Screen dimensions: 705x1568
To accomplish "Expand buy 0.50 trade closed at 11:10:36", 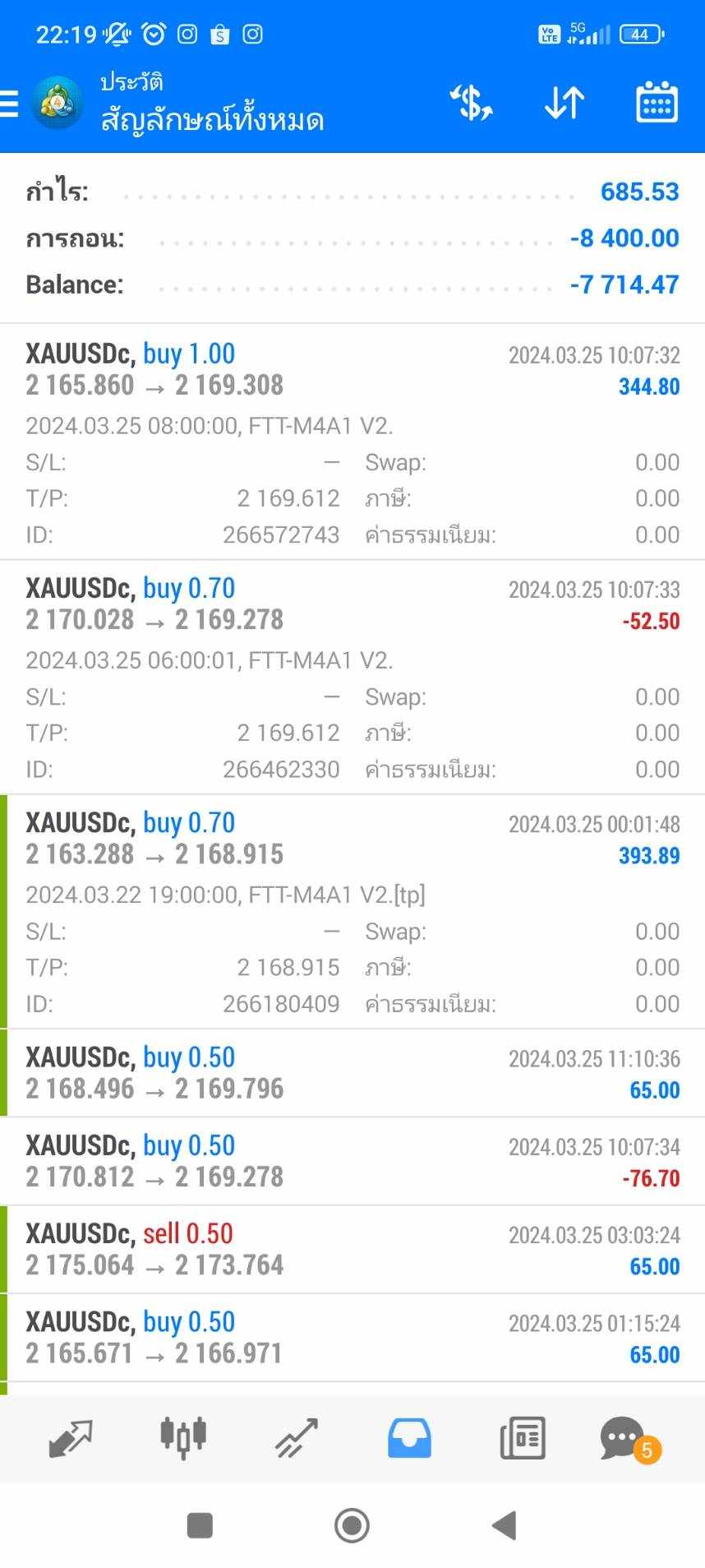I will (352, 1073).
